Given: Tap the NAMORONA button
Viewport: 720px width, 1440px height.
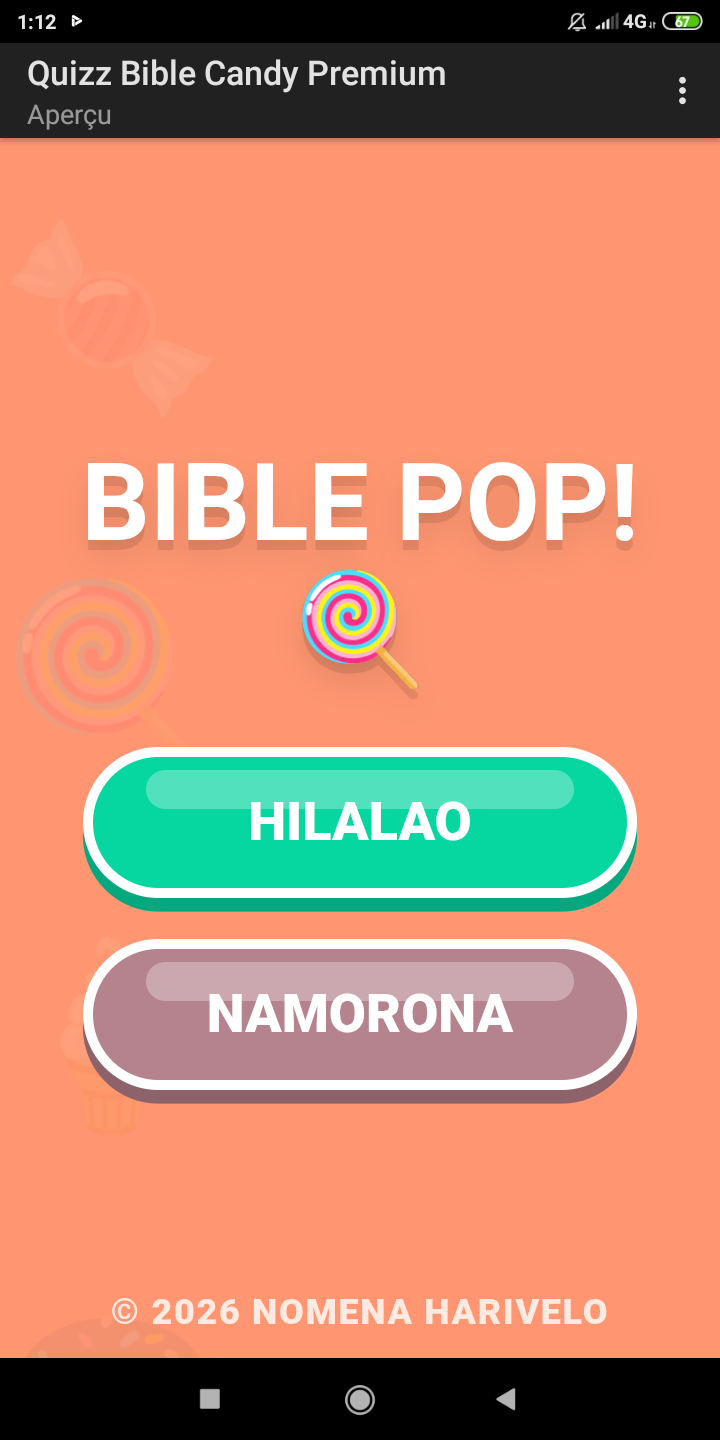Looking at the screenshot, I should pos(360,1014).
